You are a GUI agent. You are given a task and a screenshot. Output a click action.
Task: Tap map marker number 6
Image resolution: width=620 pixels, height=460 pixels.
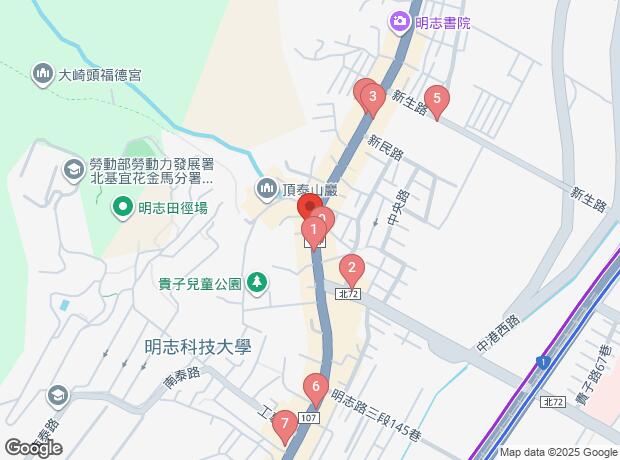[x=316, y=387]
